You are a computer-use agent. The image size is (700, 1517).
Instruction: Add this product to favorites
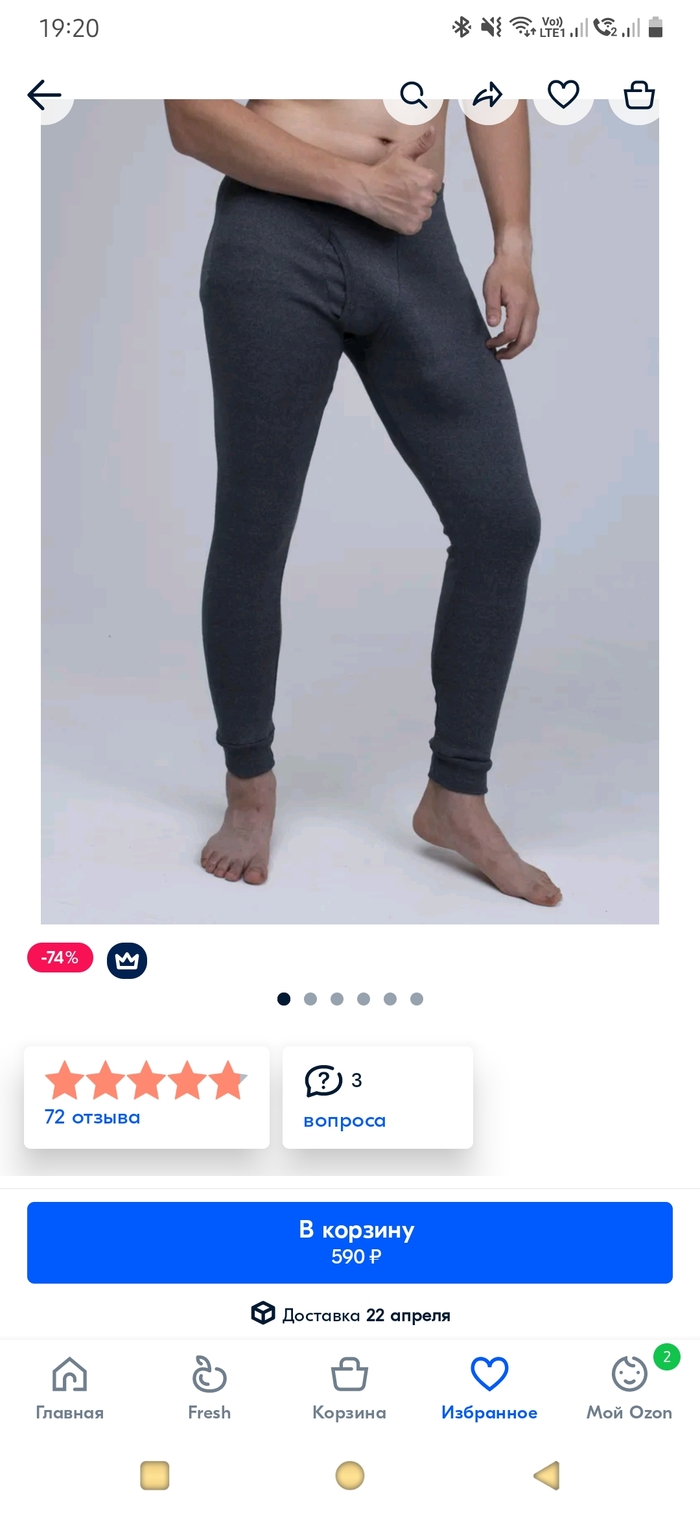click(563, 95)
